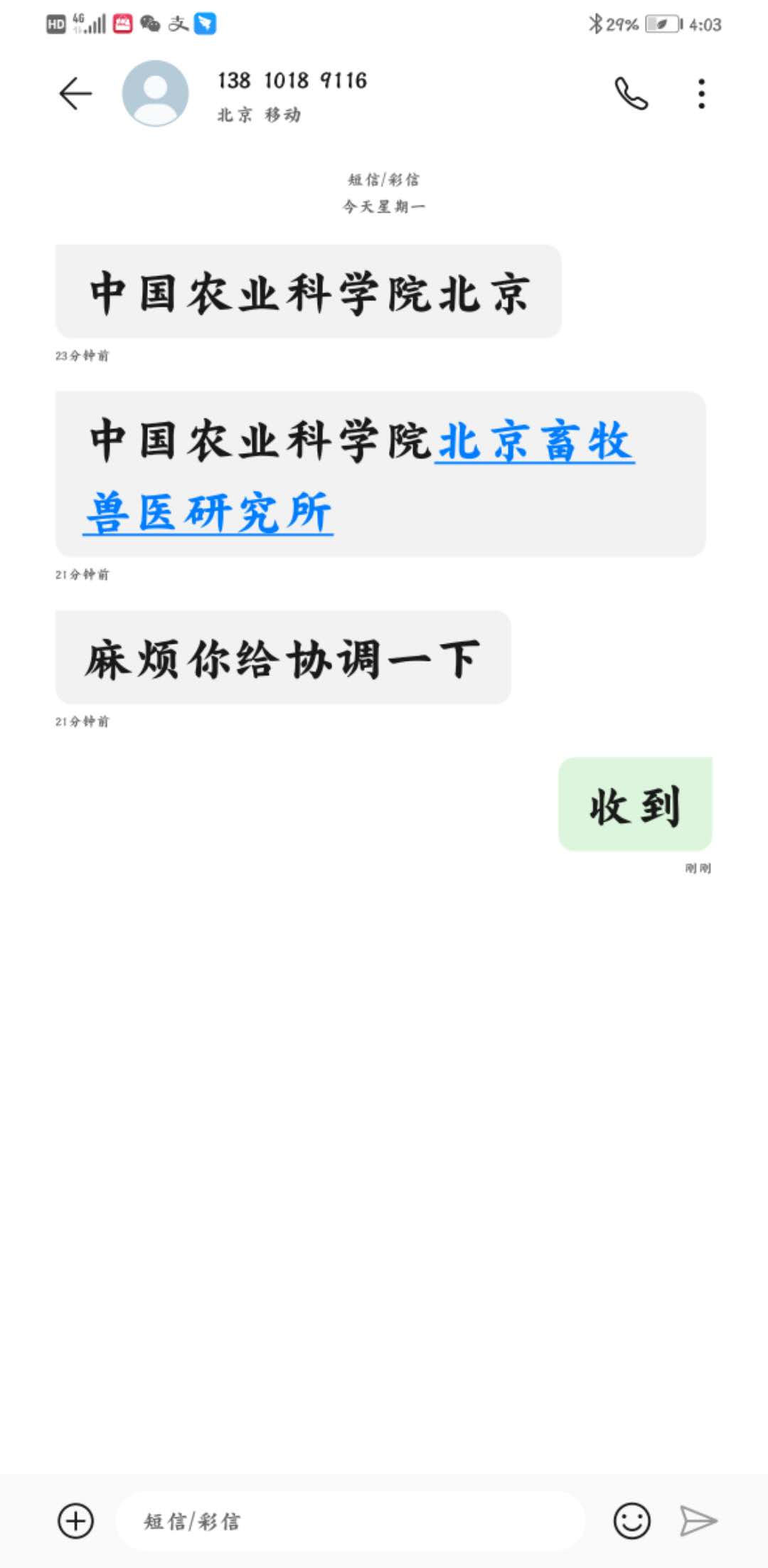Tap the plus attachment button
Viewport: 768px width, 1568px height.
pos(75,1521)
